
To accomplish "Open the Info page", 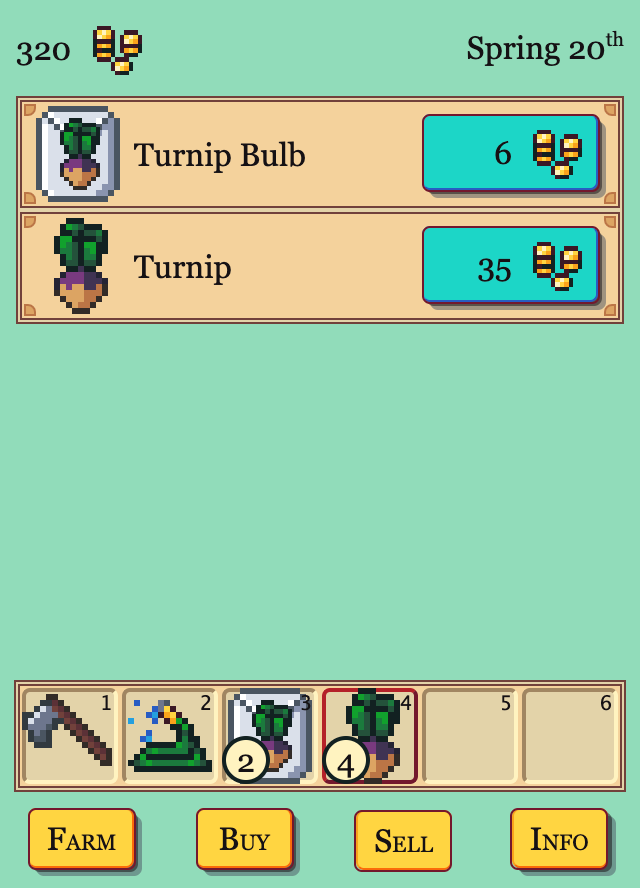I will [558, 838].
